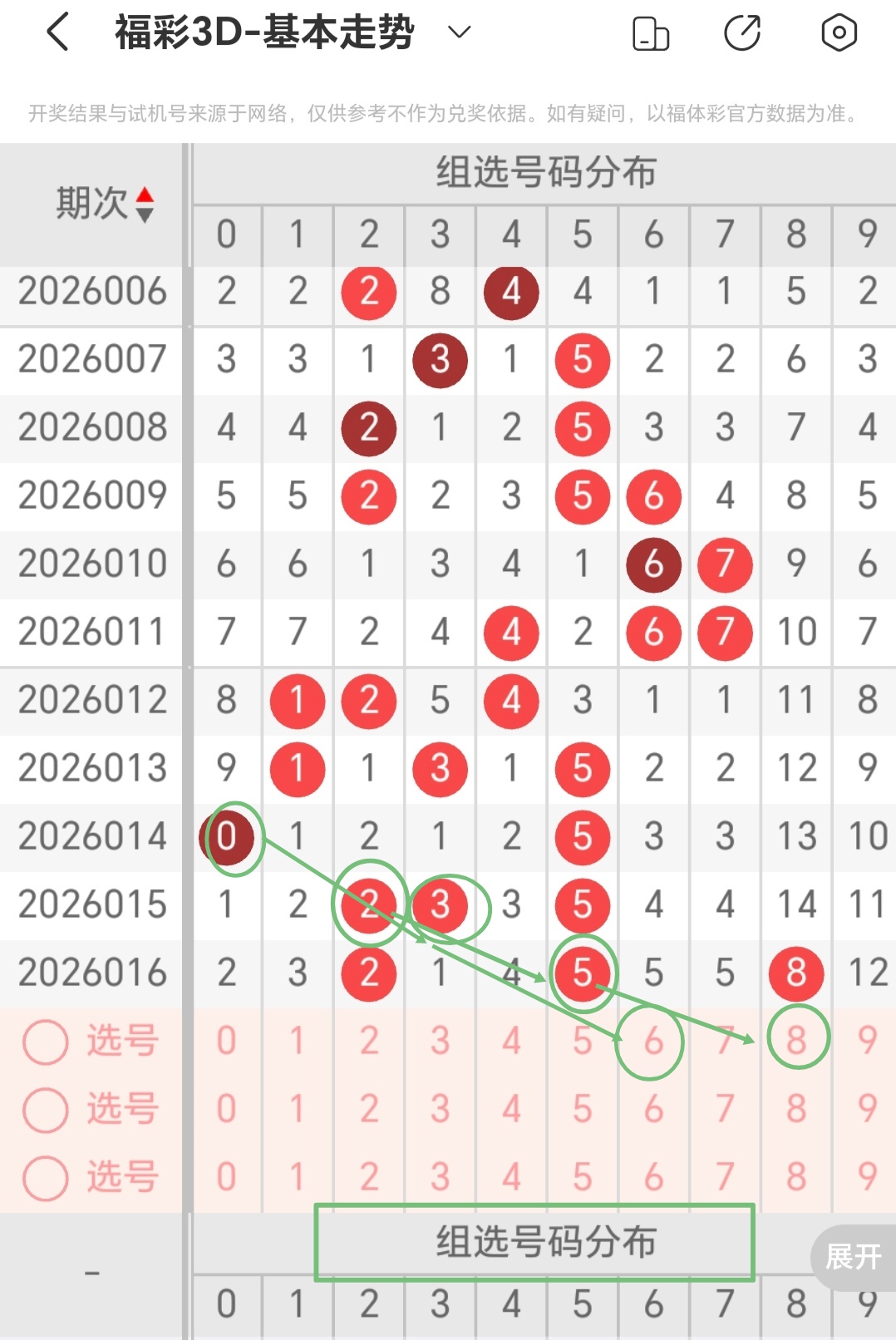This screenshot has width=896, height=1340.
Task: Open the floating window icon in the top bar
Action: 652,32
